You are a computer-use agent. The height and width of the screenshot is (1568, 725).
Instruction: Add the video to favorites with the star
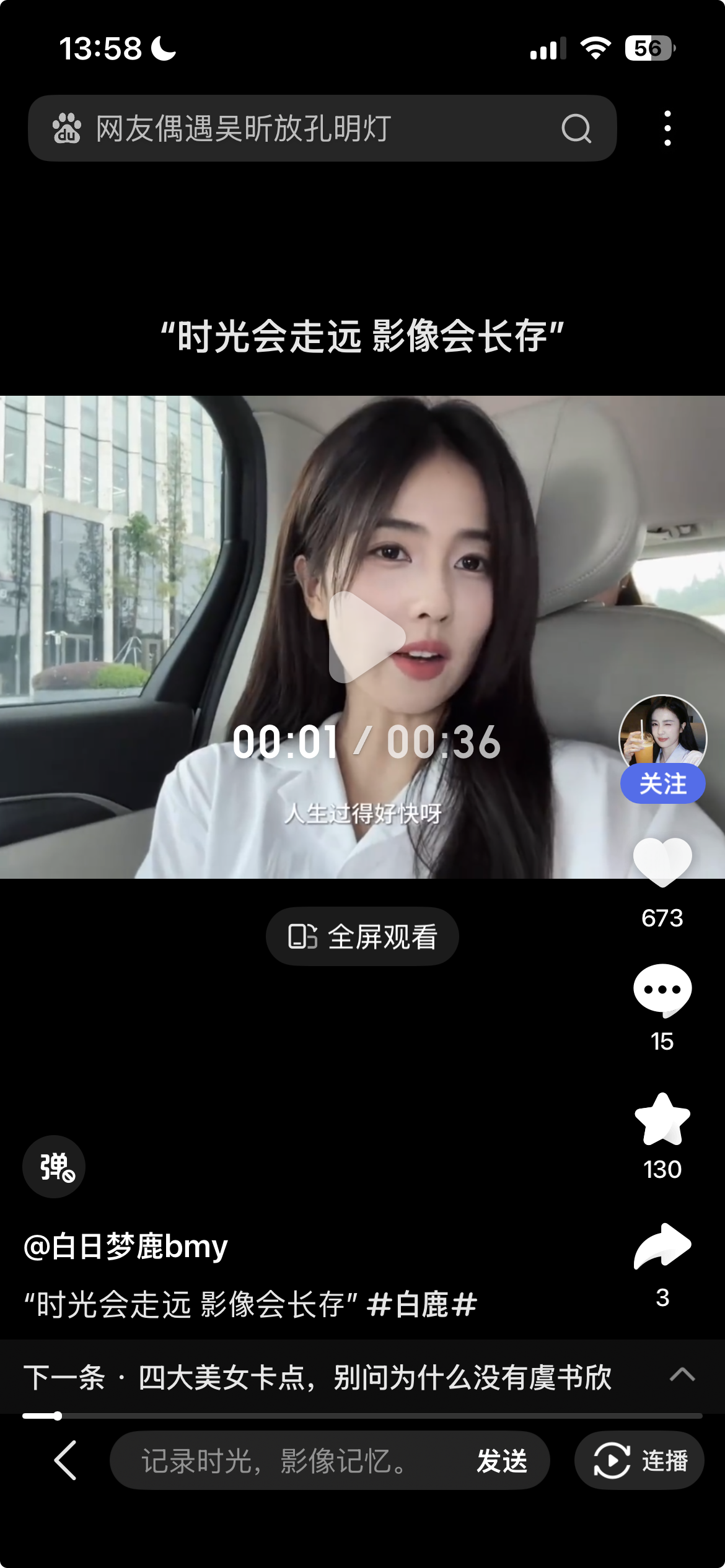coord(662,1120)
